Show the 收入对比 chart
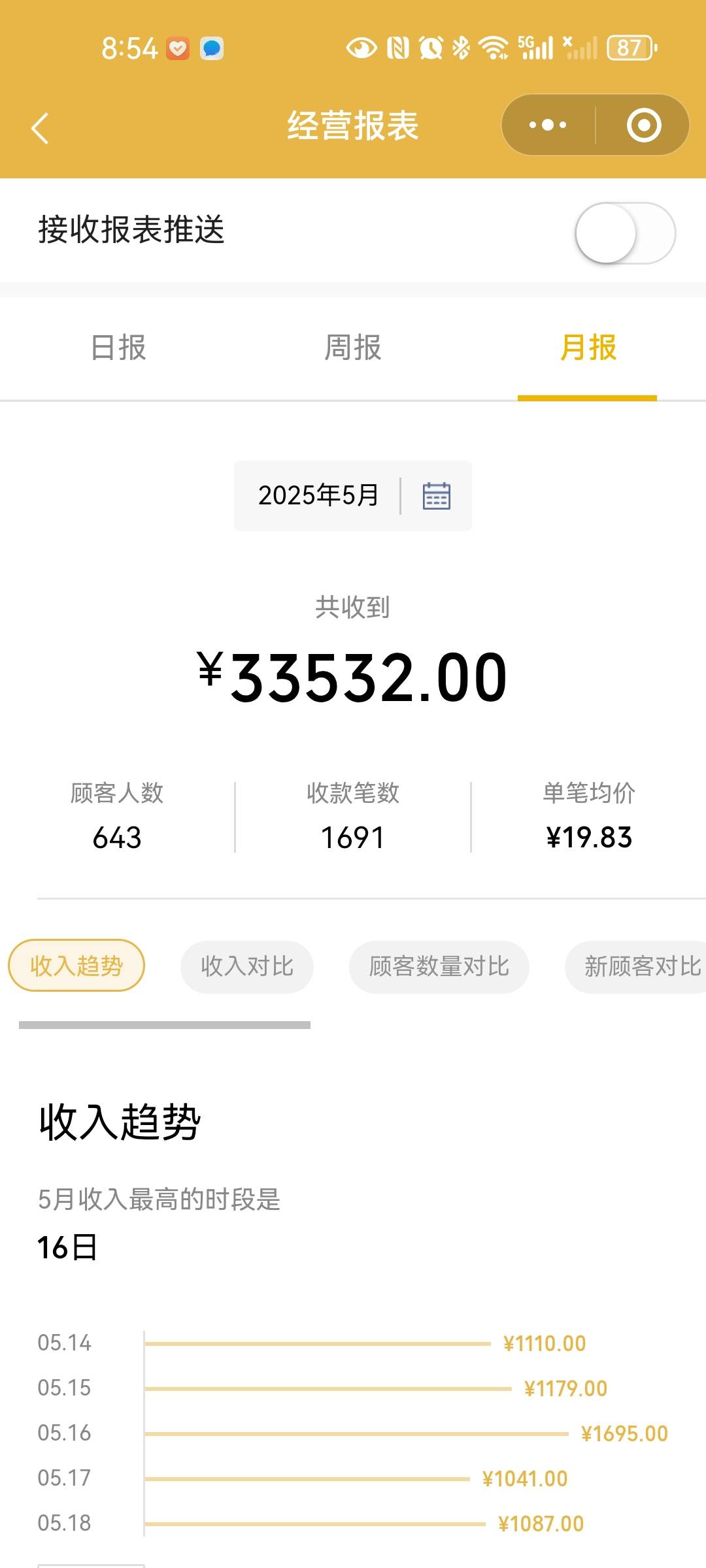 click(x=247, y=967)
